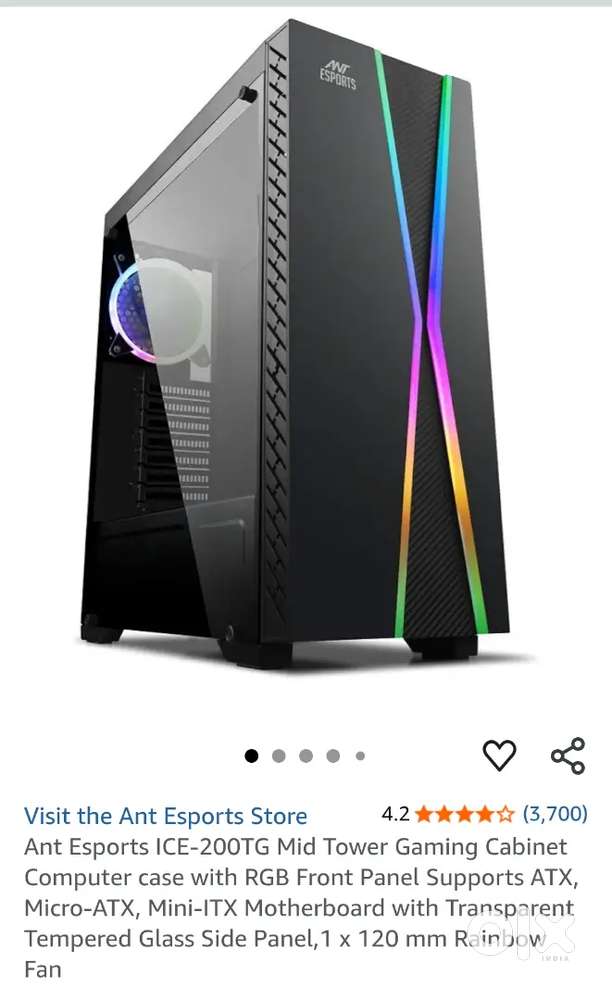Share this product listing
The width and height of the screenshot is (612, 1000).
click(568, 755)
